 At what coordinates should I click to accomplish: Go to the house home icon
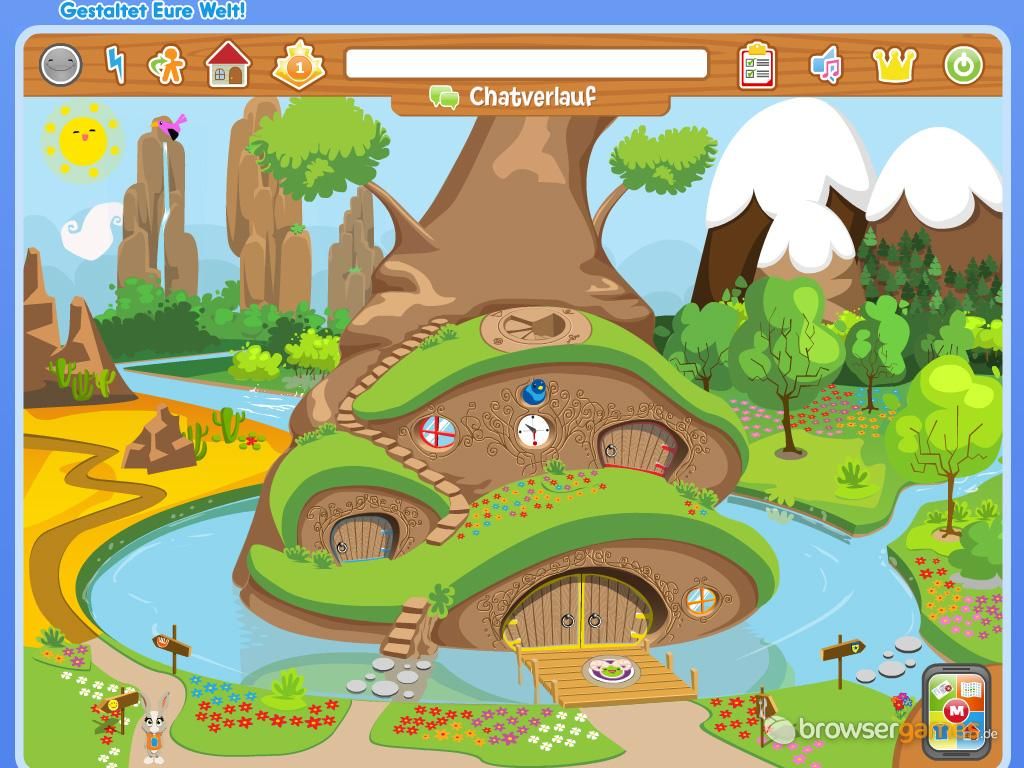click(228, 65)
